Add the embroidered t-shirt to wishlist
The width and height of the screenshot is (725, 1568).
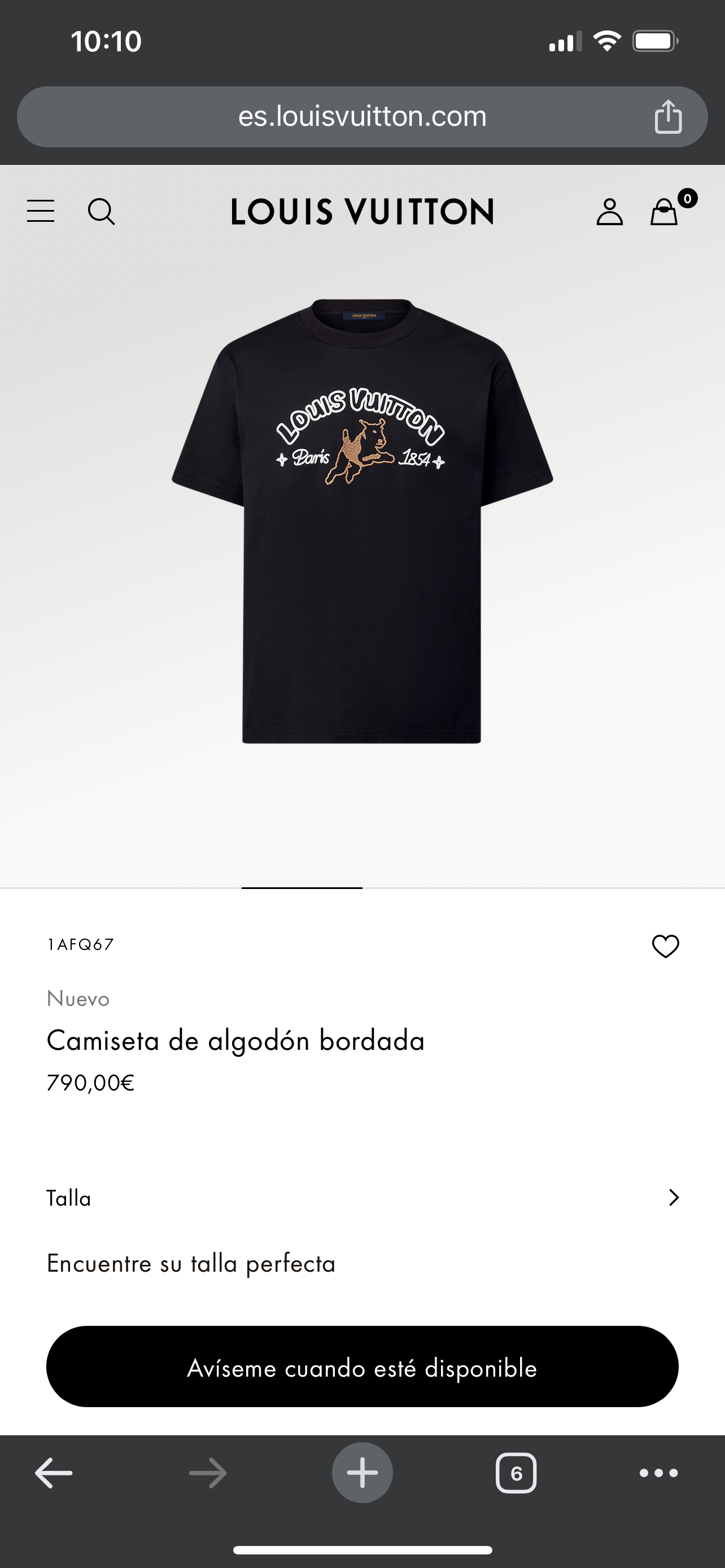665,946
